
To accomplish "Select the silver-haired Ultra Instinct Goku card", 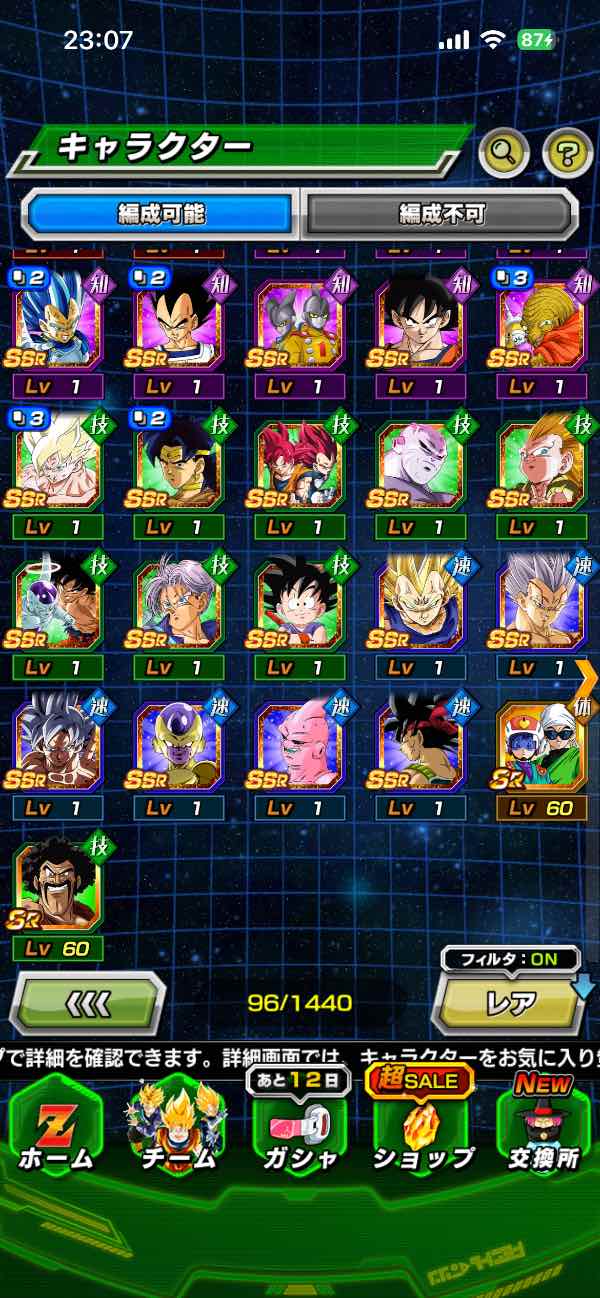I will 57,747.
